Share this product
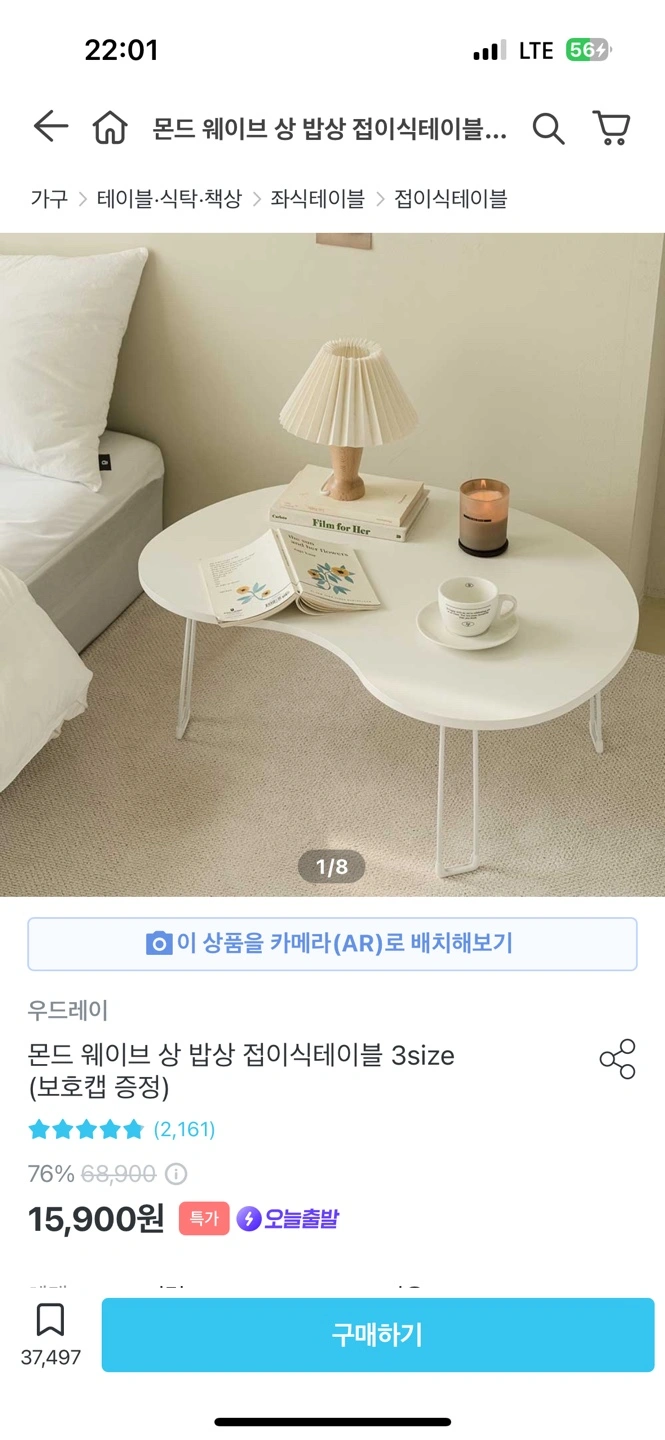665x1440 pixels. point(617,1059)
